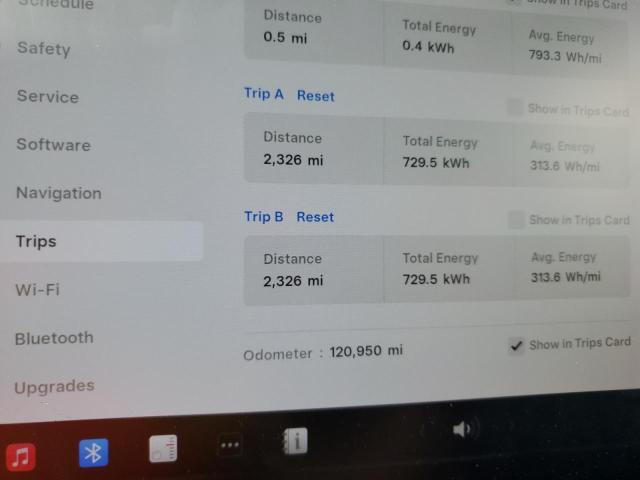640x480 pixels.
Task: Check Show in Trips Card for Trip A
Action: [x=515, y=108]
